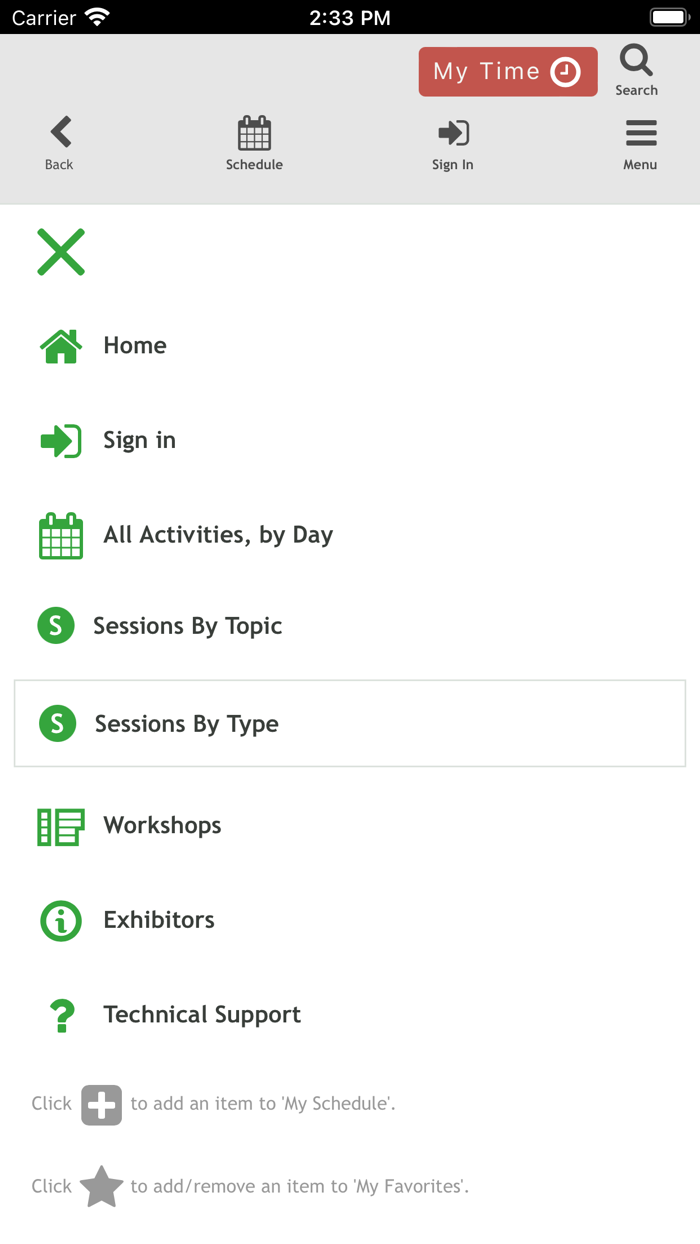Close the menu with the green X
This screenshot has width=700, height=1244.
tap(61, 252)
